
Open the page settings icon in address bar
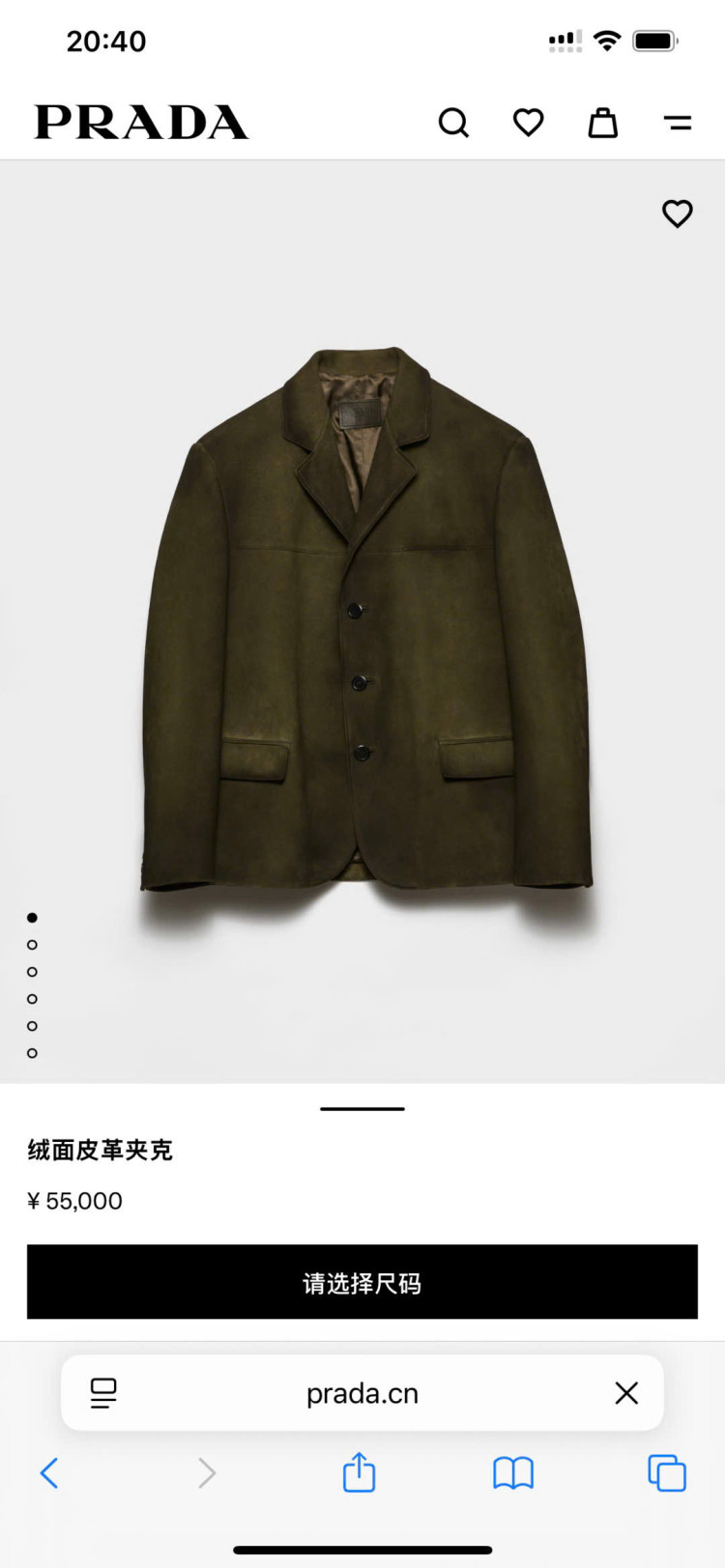coord(103,1393)
